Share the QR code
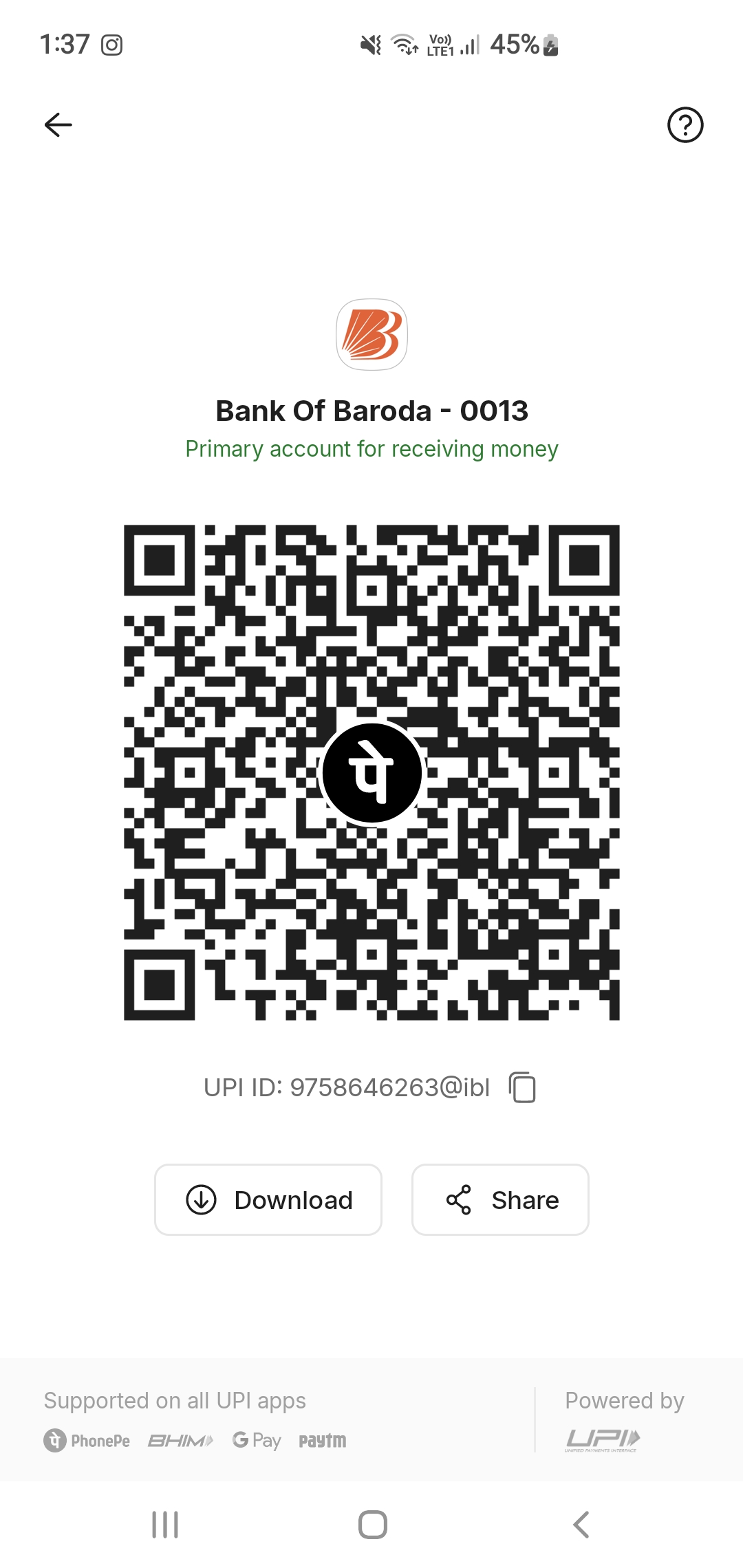 [x=500, y=1200]
